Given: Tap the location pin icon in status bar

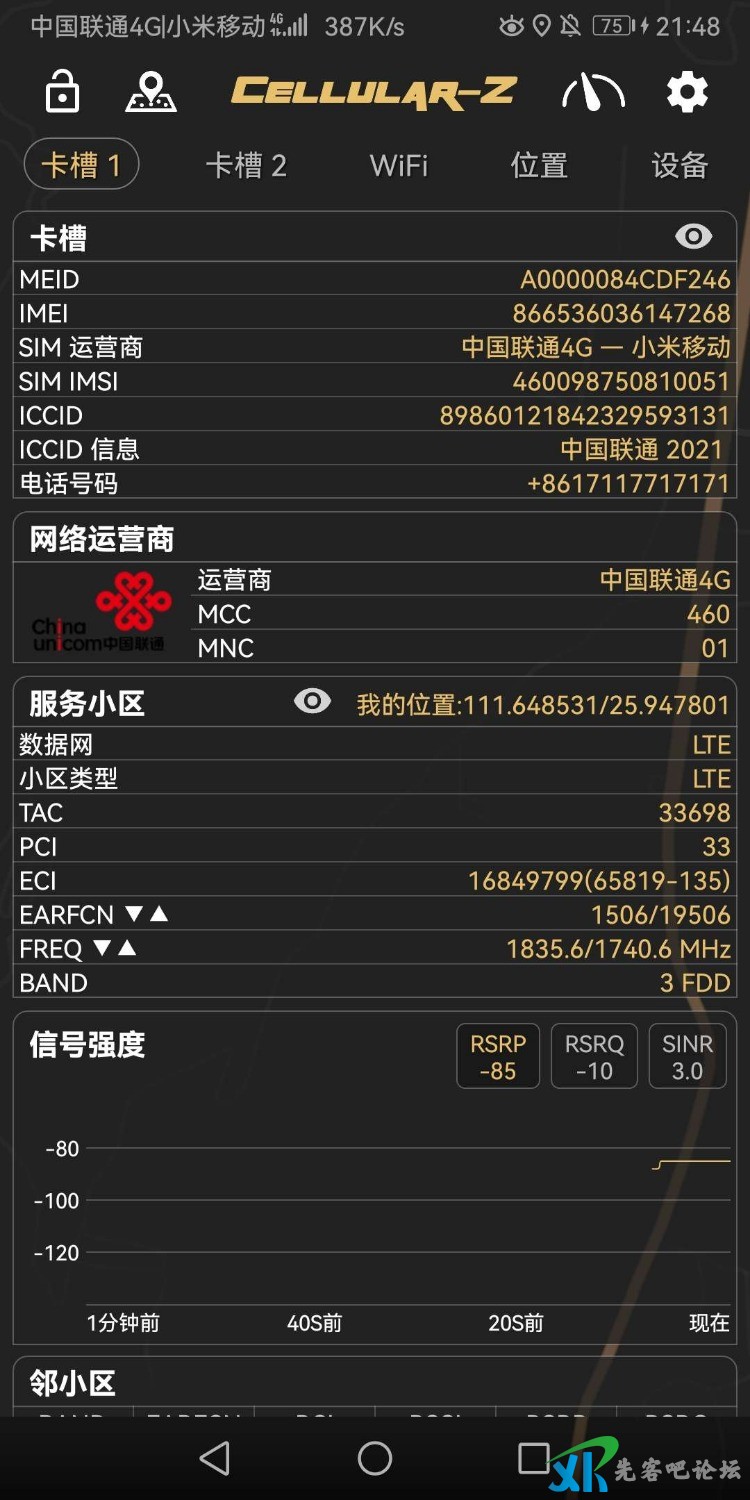Looking at the screenshot, I should (x=541, y=27).
